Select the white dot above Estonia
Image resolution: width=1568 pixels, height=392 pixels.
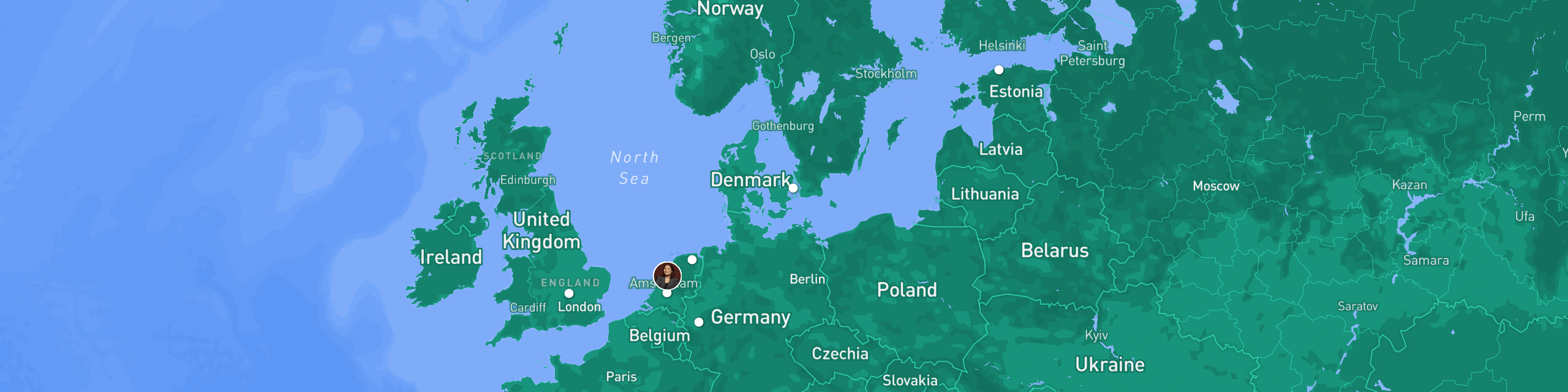click(999, 70)
